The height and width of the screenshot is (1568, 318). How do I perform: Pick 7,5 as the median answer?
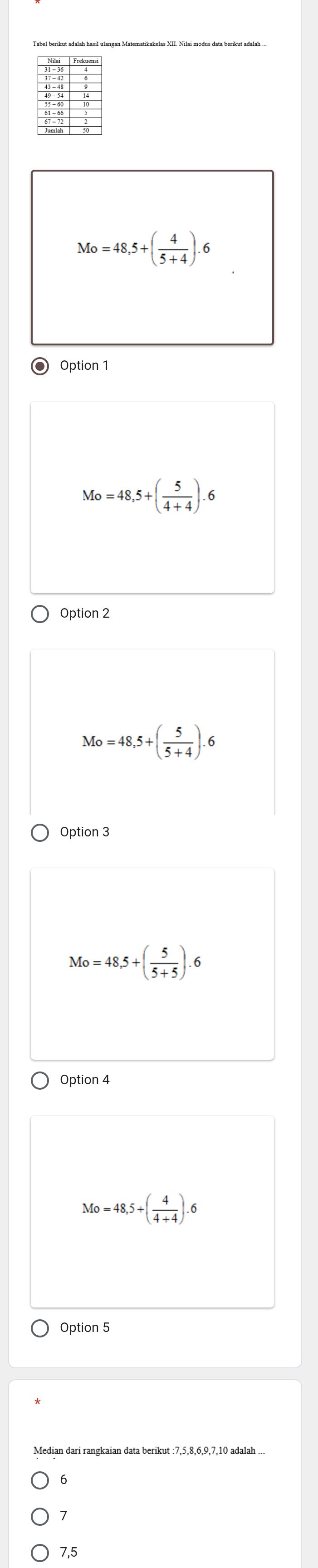(x=40, y=1552)
